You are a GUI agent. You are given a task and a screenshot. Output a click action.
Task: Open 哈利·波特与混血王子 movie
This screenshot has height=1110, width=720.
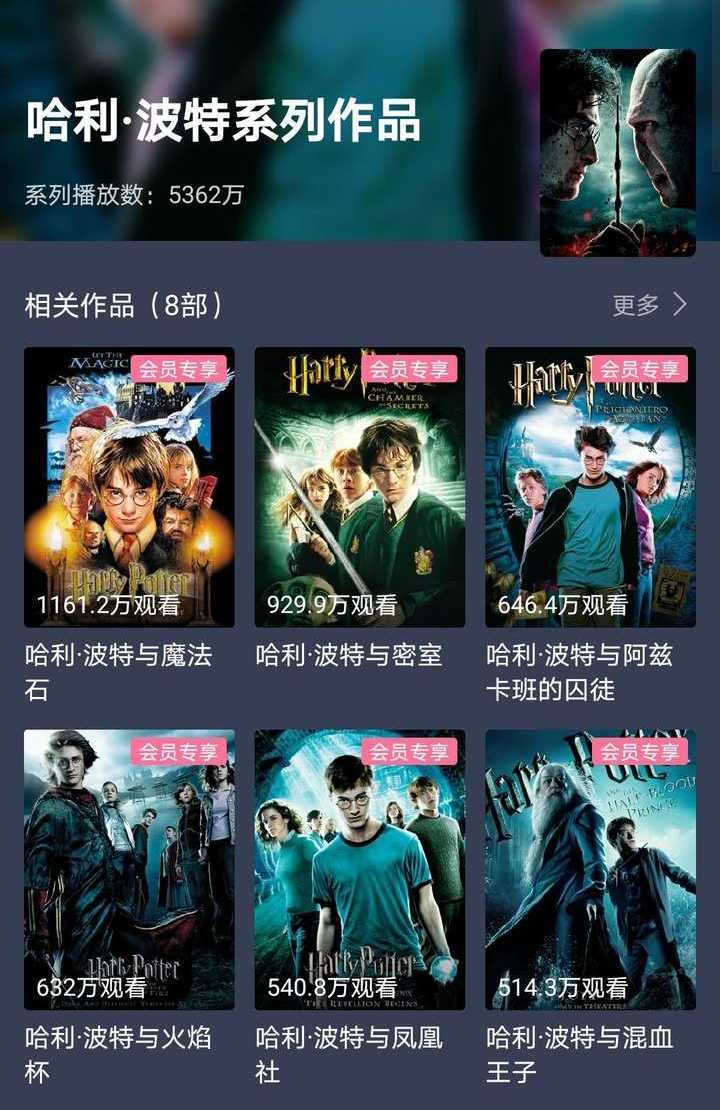[x=590, y=869]
